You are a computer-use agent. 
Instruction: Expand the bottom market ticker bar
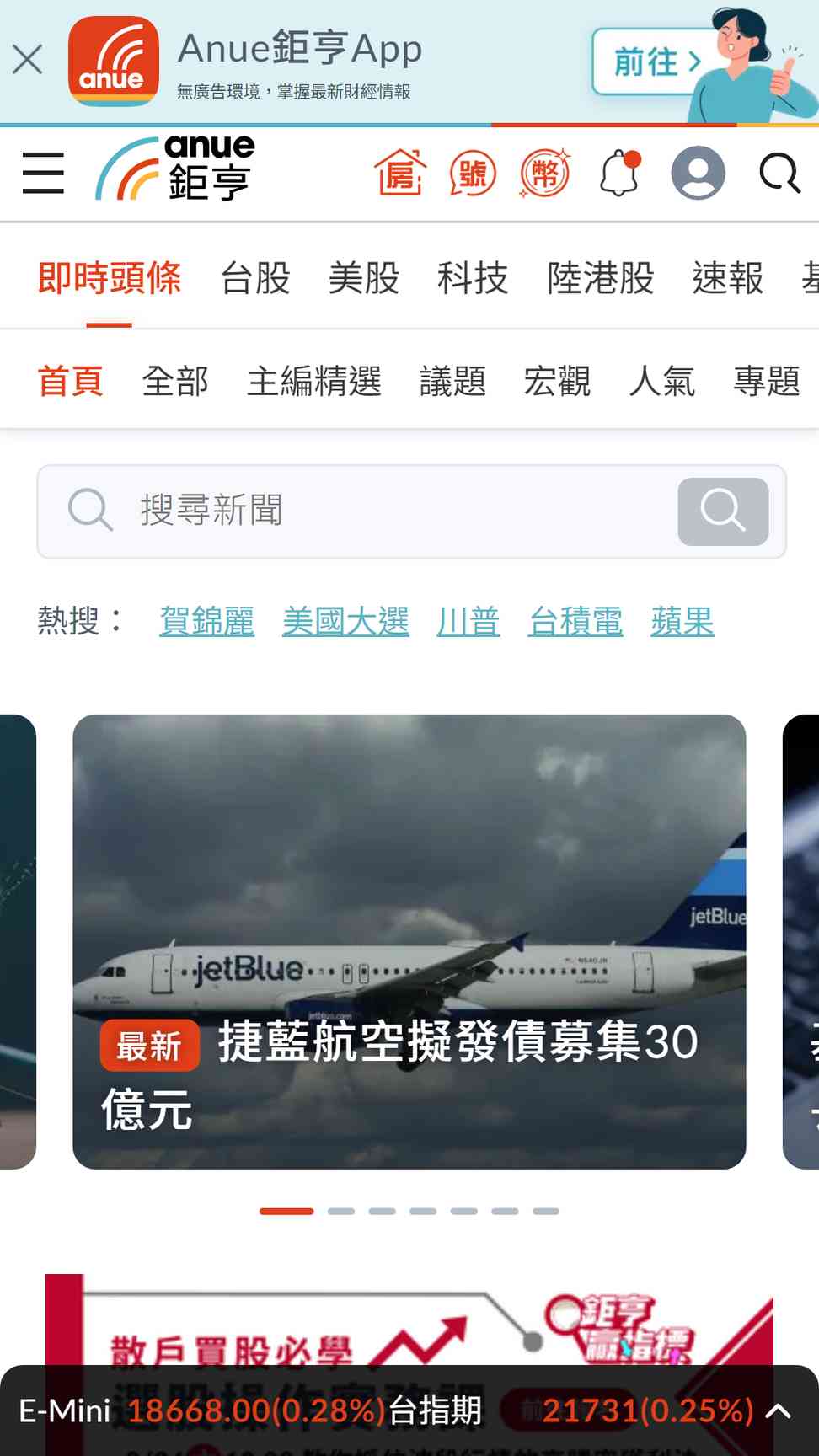tap(779, 1410)
